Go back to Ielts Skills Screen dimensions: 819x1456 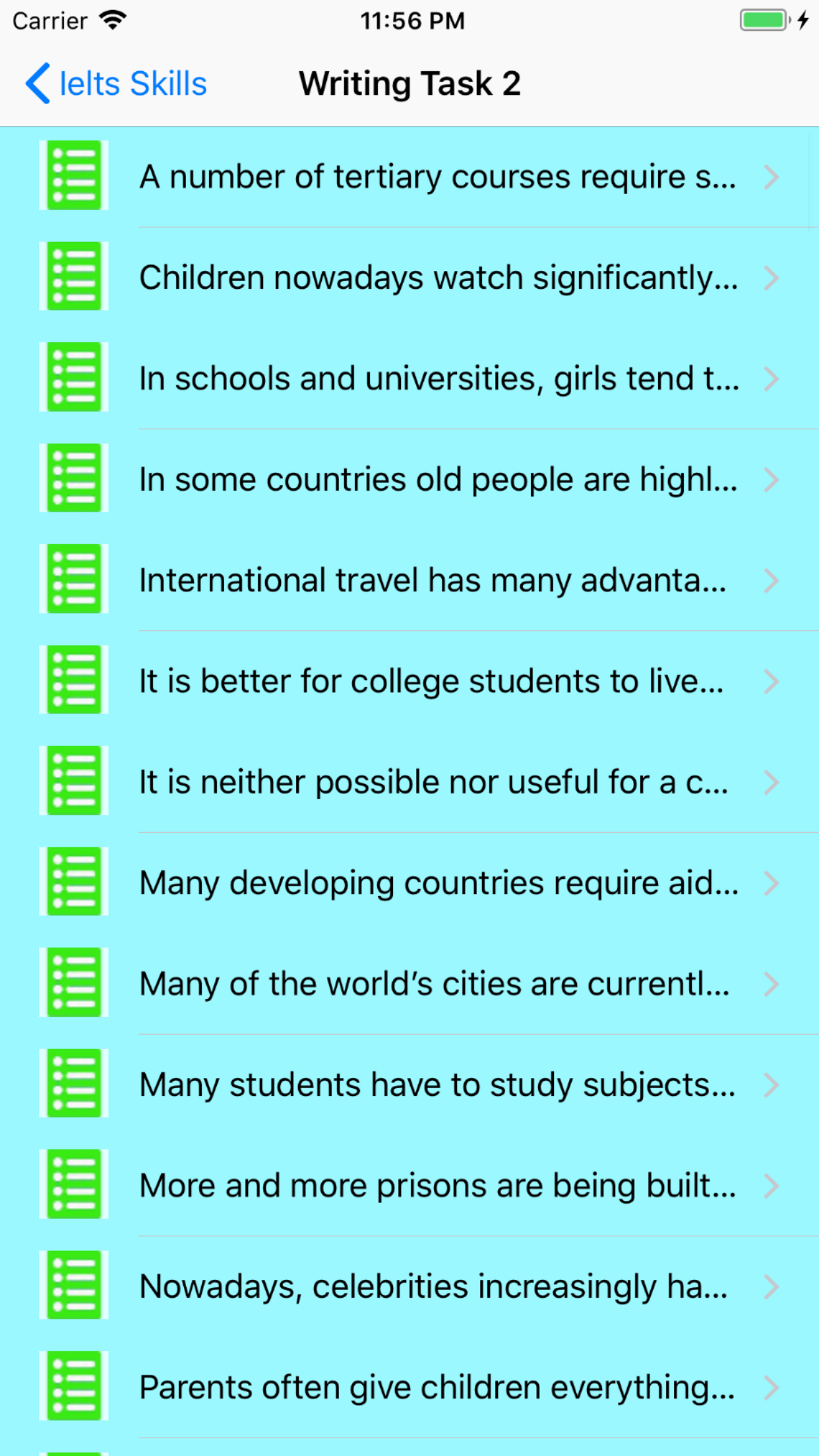[116, 84]
